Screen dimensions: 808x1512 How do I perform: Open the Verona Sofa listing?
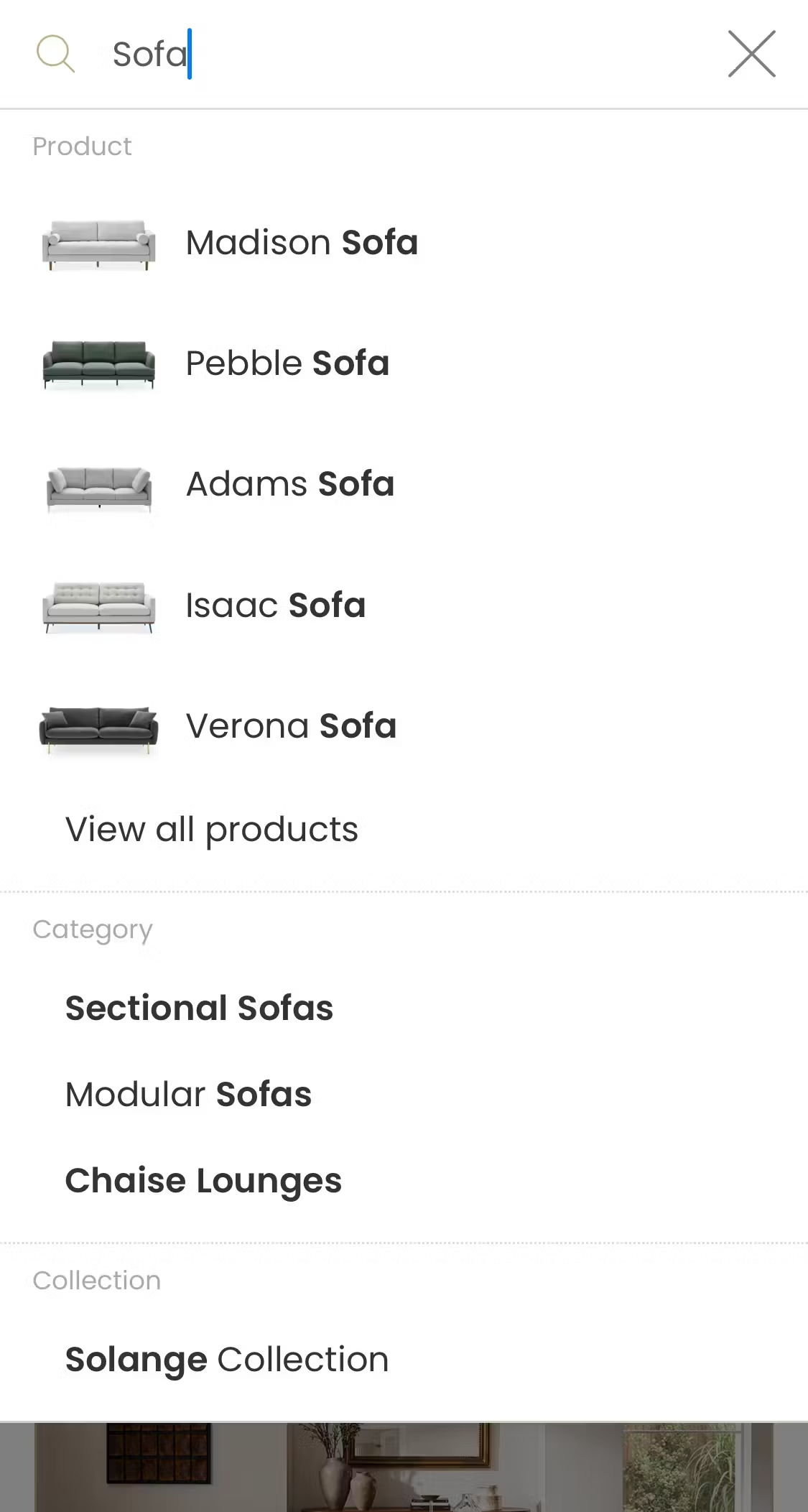point(290,726)
